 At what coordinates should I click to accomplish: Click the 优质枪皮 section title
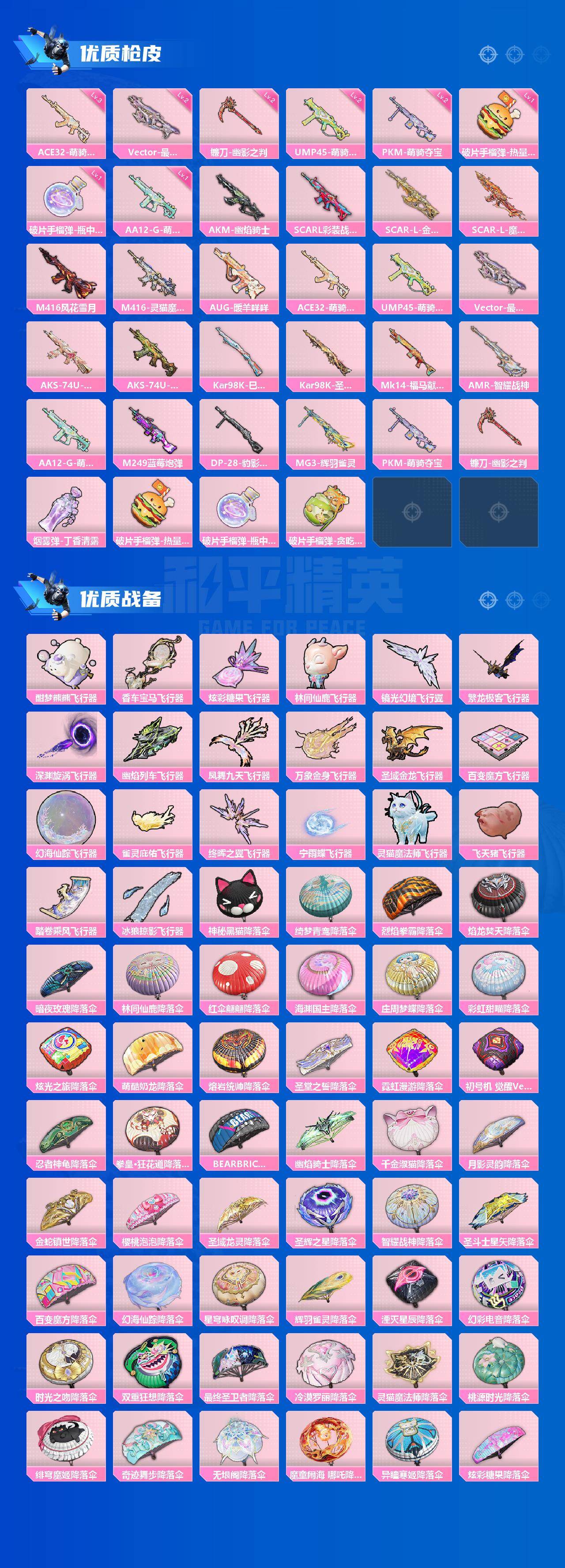122,52
